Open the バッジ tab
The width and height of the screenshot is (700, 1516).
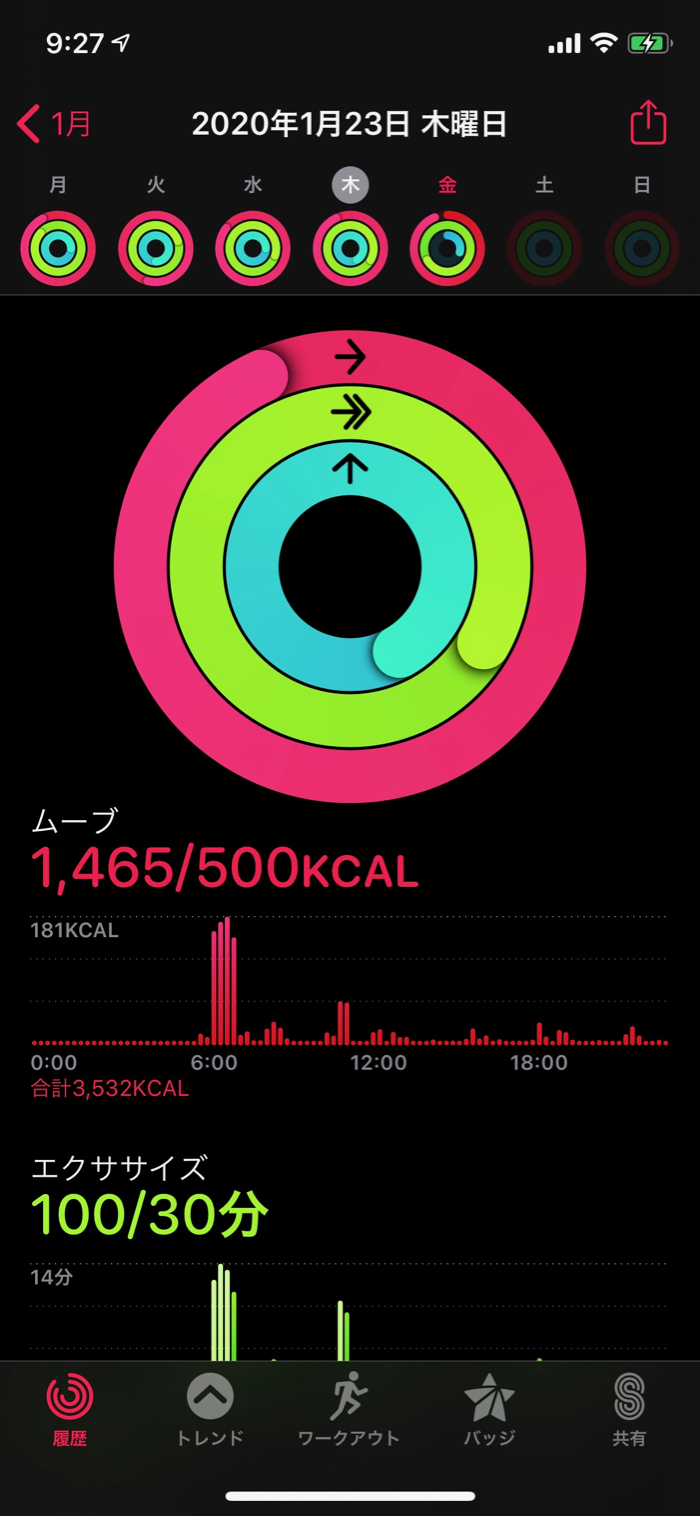(x=489, y=1410)
